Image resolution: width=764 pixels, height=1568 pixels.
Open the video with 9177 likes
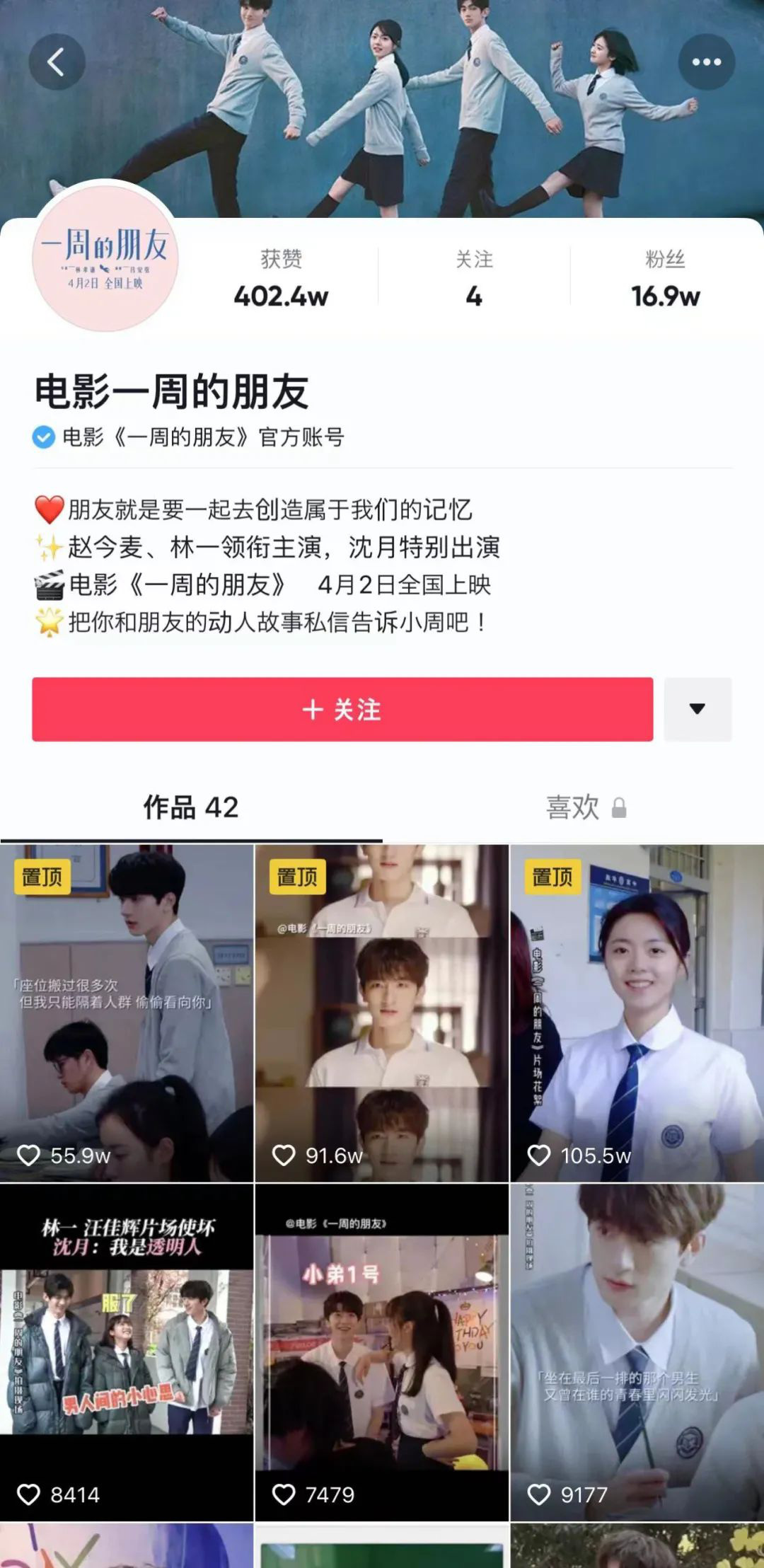pos(637,1351)
